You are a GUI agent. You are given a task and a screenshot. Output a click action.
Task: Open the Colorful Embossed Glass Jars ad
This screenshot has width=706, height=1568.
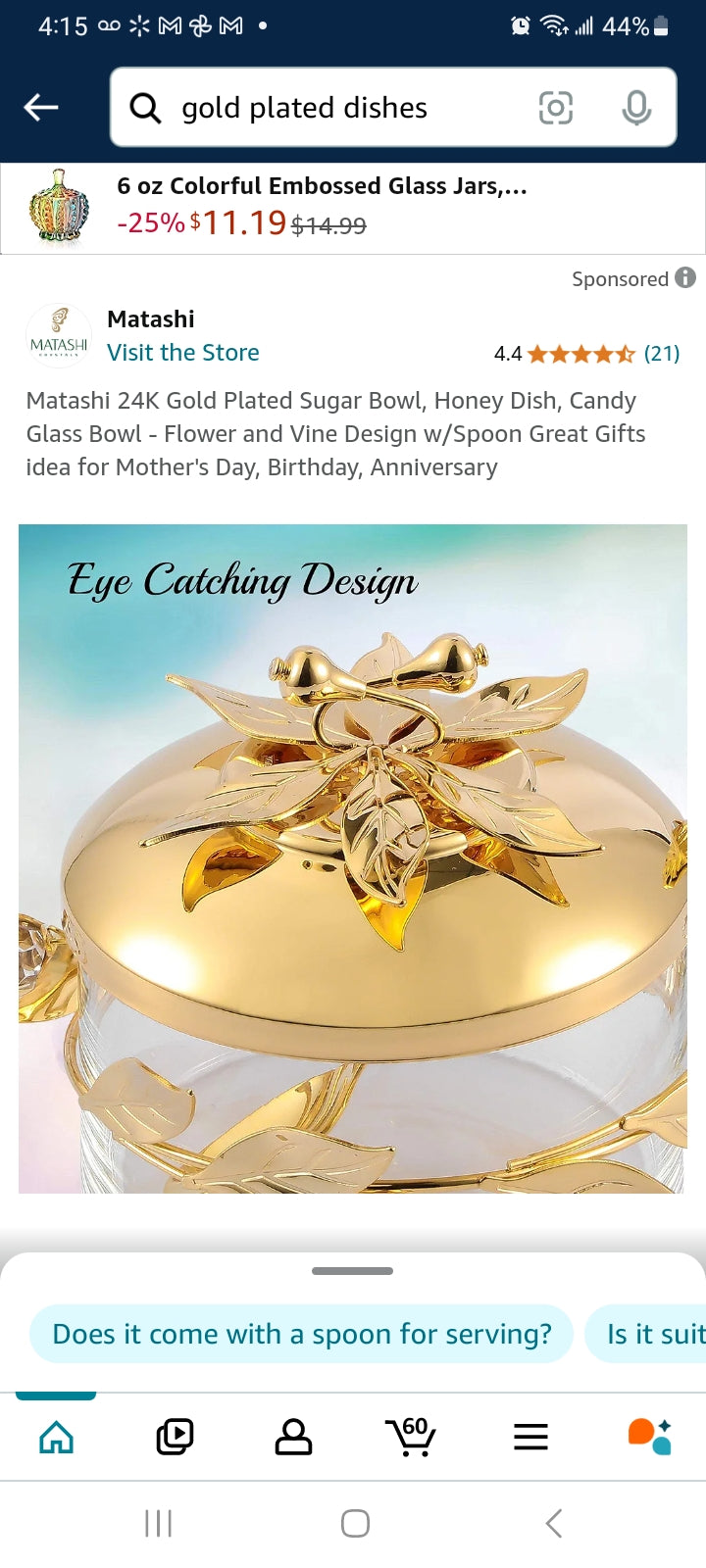[x=324, y=207]
